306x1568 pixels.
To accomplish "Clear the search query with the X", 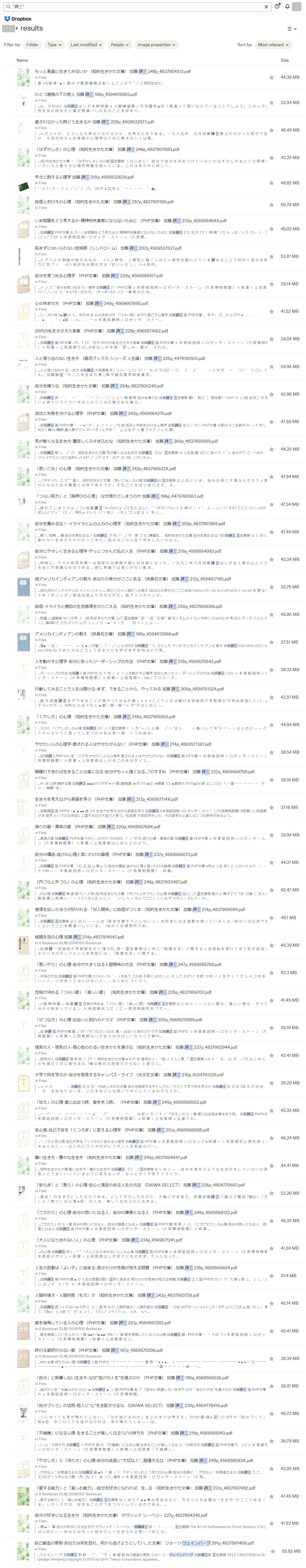I will point(266,7).
